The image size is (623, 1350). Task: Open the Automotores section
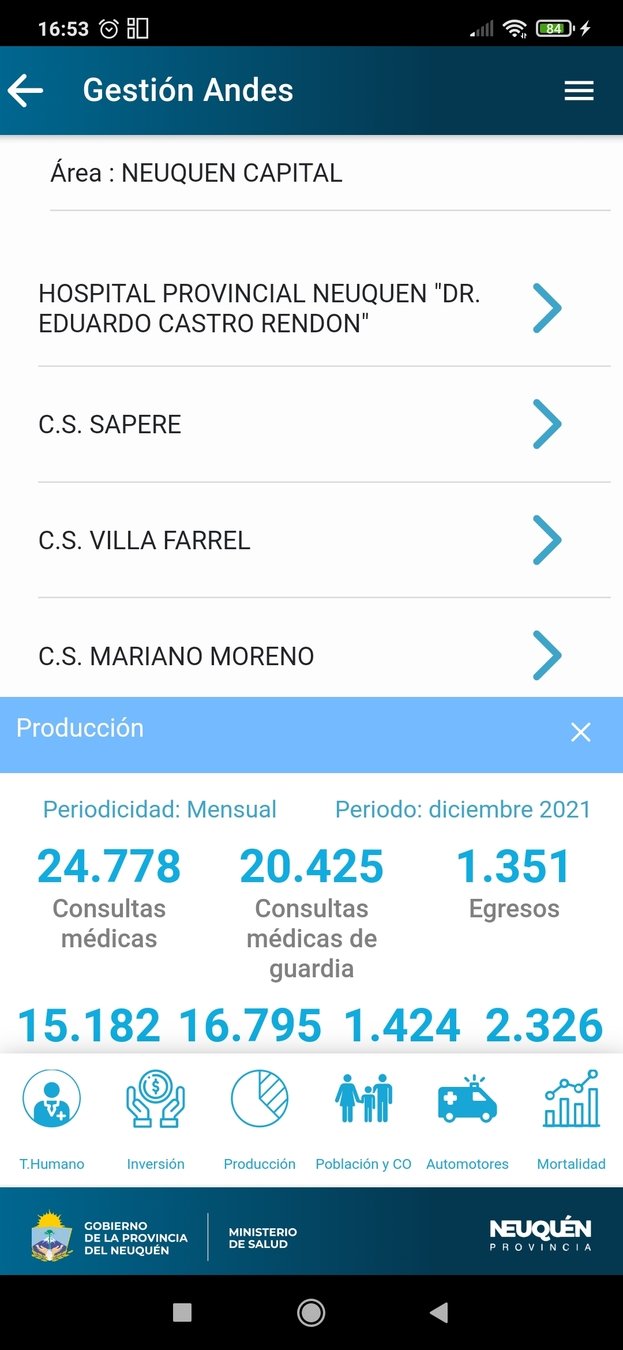[467, 1119]
